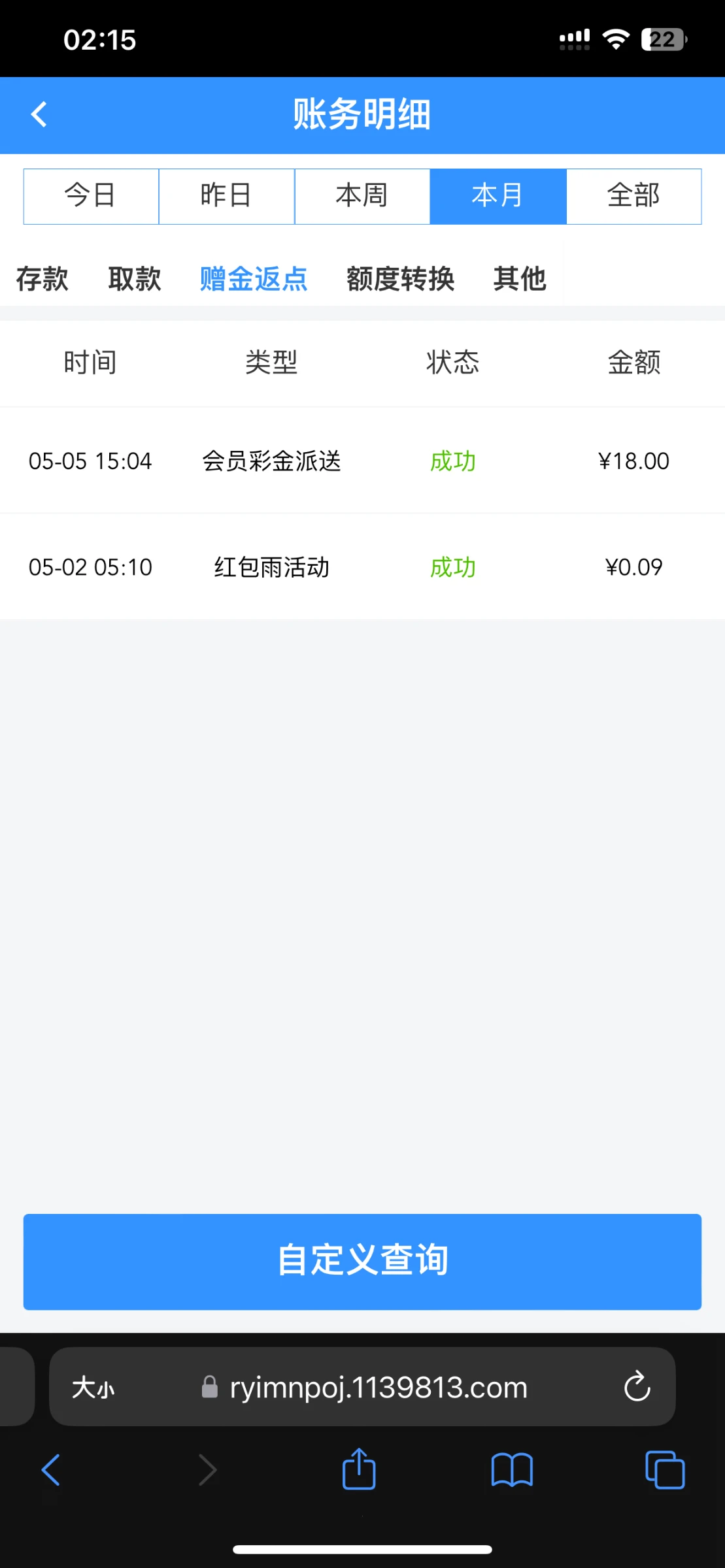The height and width of the screenshot is (1568, 725).
Task: Open the Safari share sheet
Action: (359, 1469)
